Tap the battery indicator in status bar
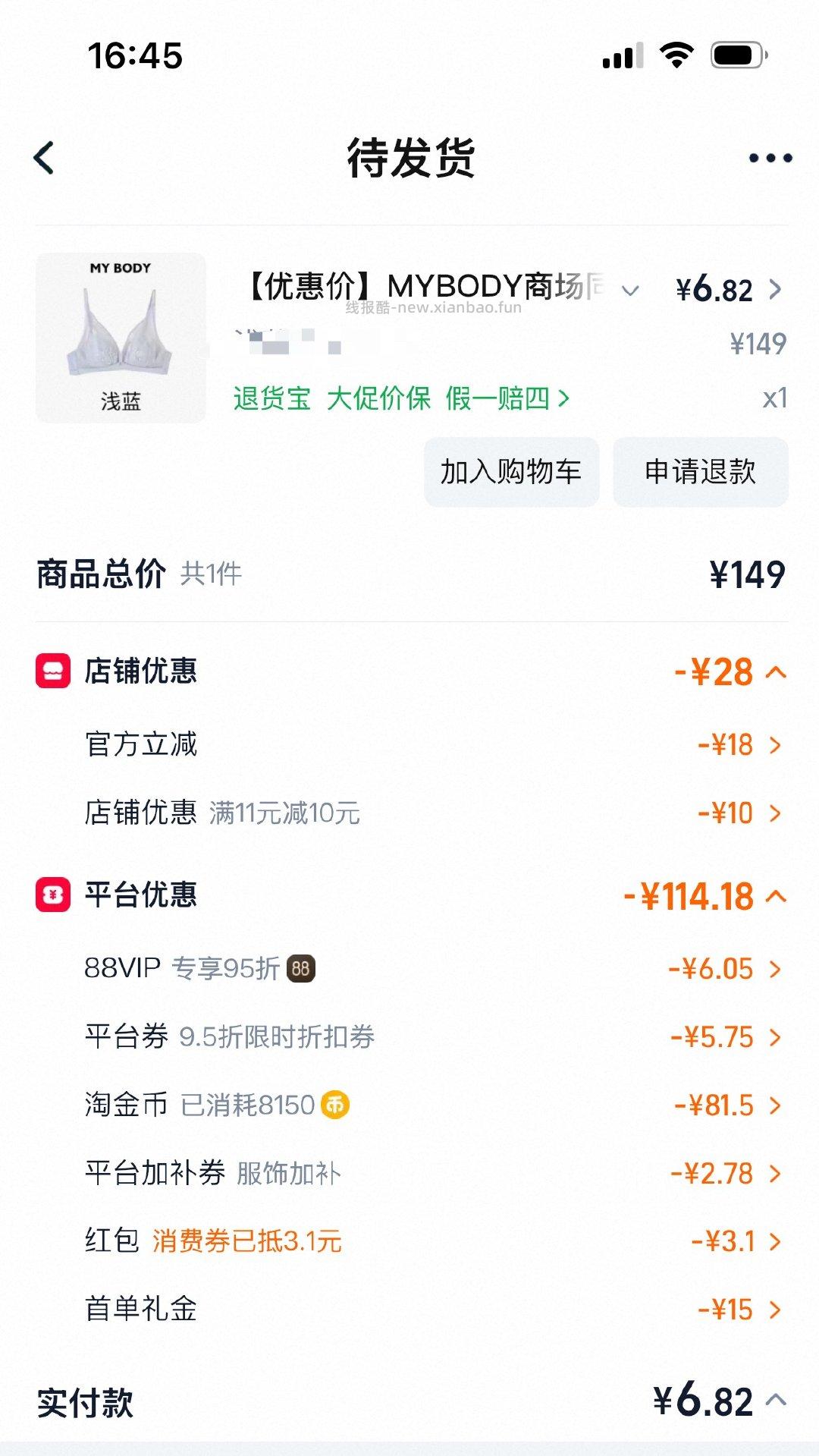This screenshot has width=819, height=1456. click(735, 55)
